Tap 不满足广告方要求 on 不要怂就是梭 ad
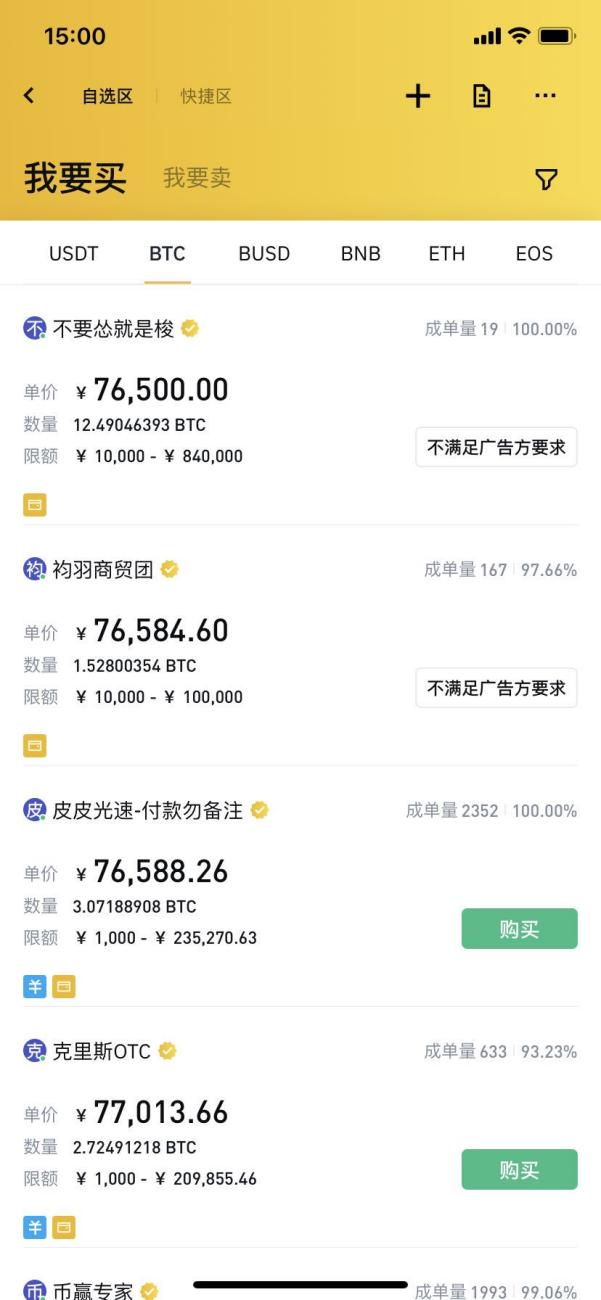This screenshot has width=601, height=1300. point(496,447)
